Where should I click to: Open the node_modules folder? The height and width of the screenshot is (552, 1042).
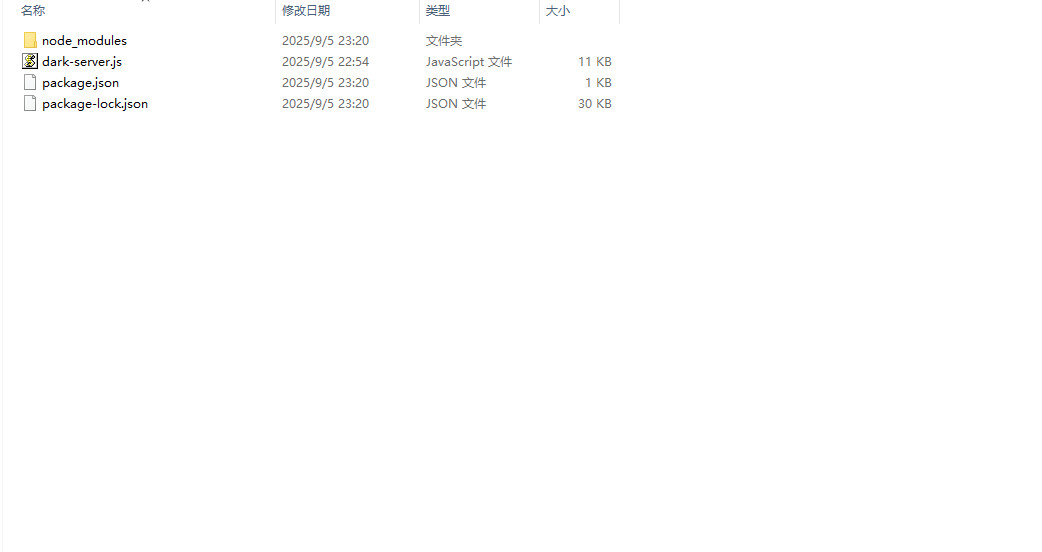(84, 41)
